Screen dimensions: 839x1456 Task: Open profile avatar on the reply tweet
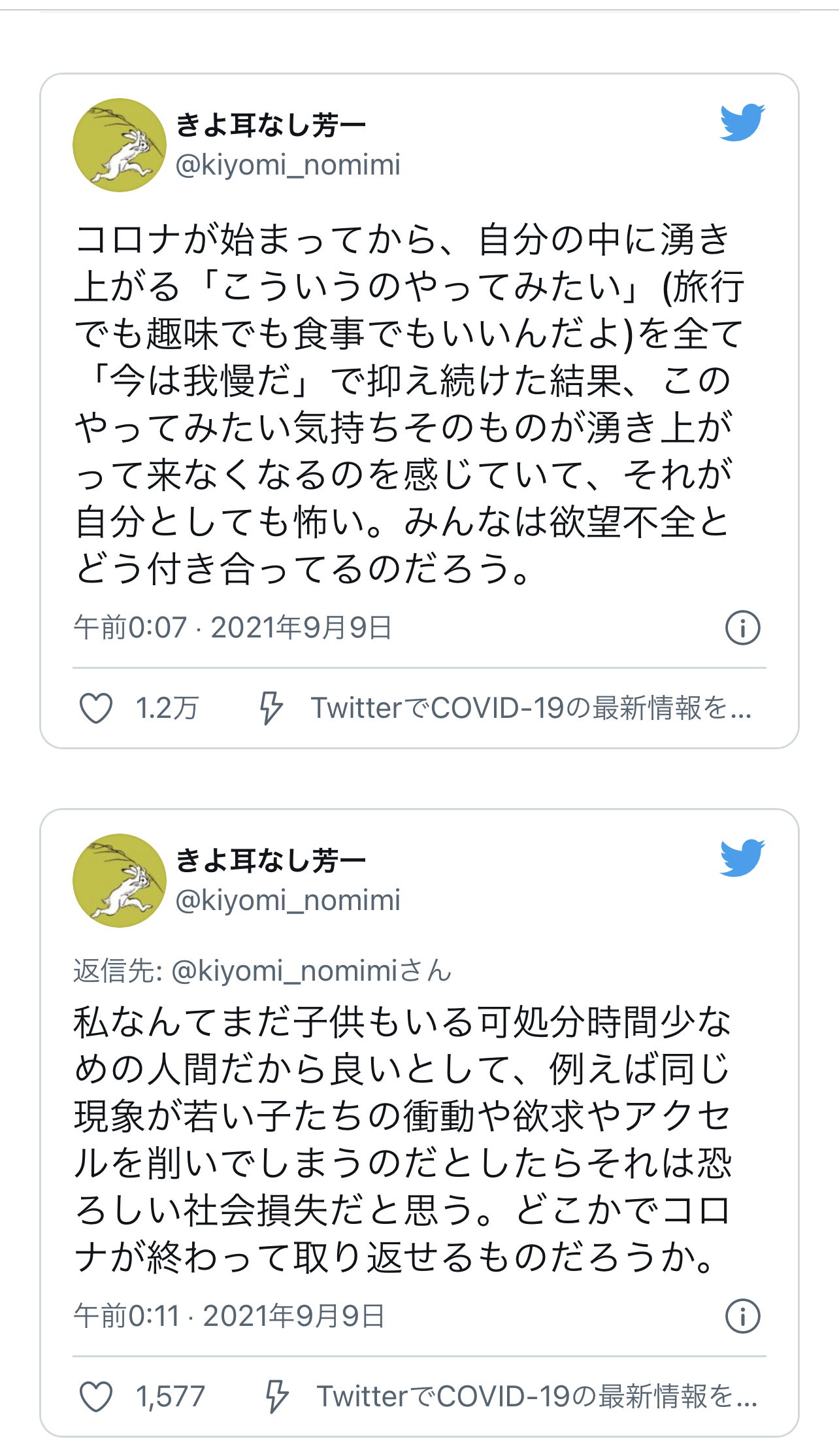(119, 880)
